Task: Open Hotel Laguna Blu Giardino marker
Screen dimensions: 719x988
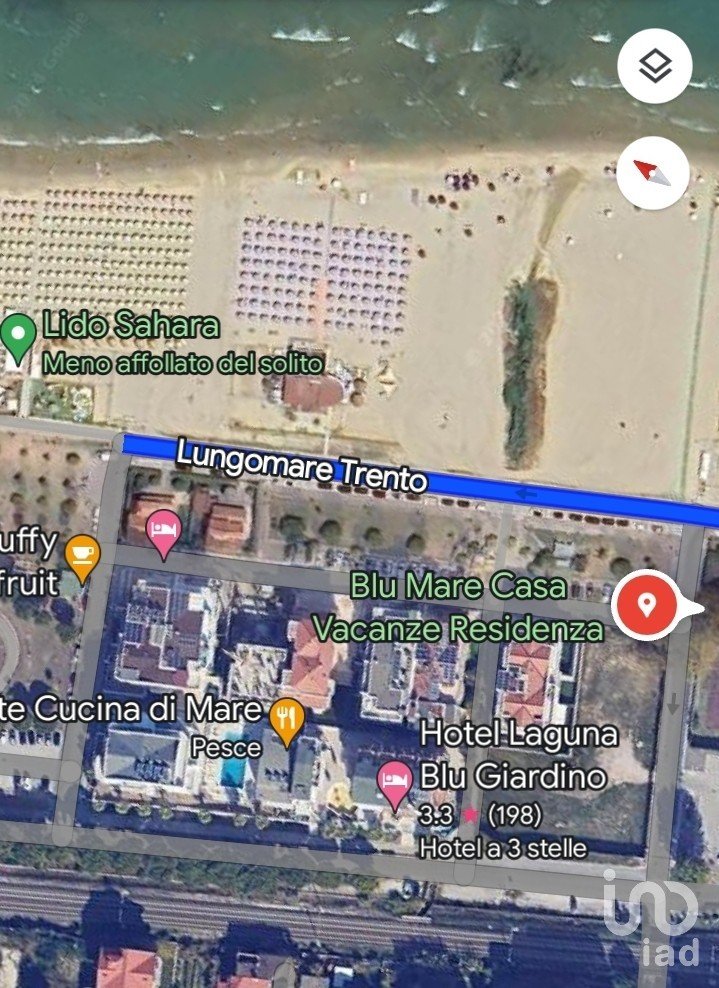Action: coord(394,783)
